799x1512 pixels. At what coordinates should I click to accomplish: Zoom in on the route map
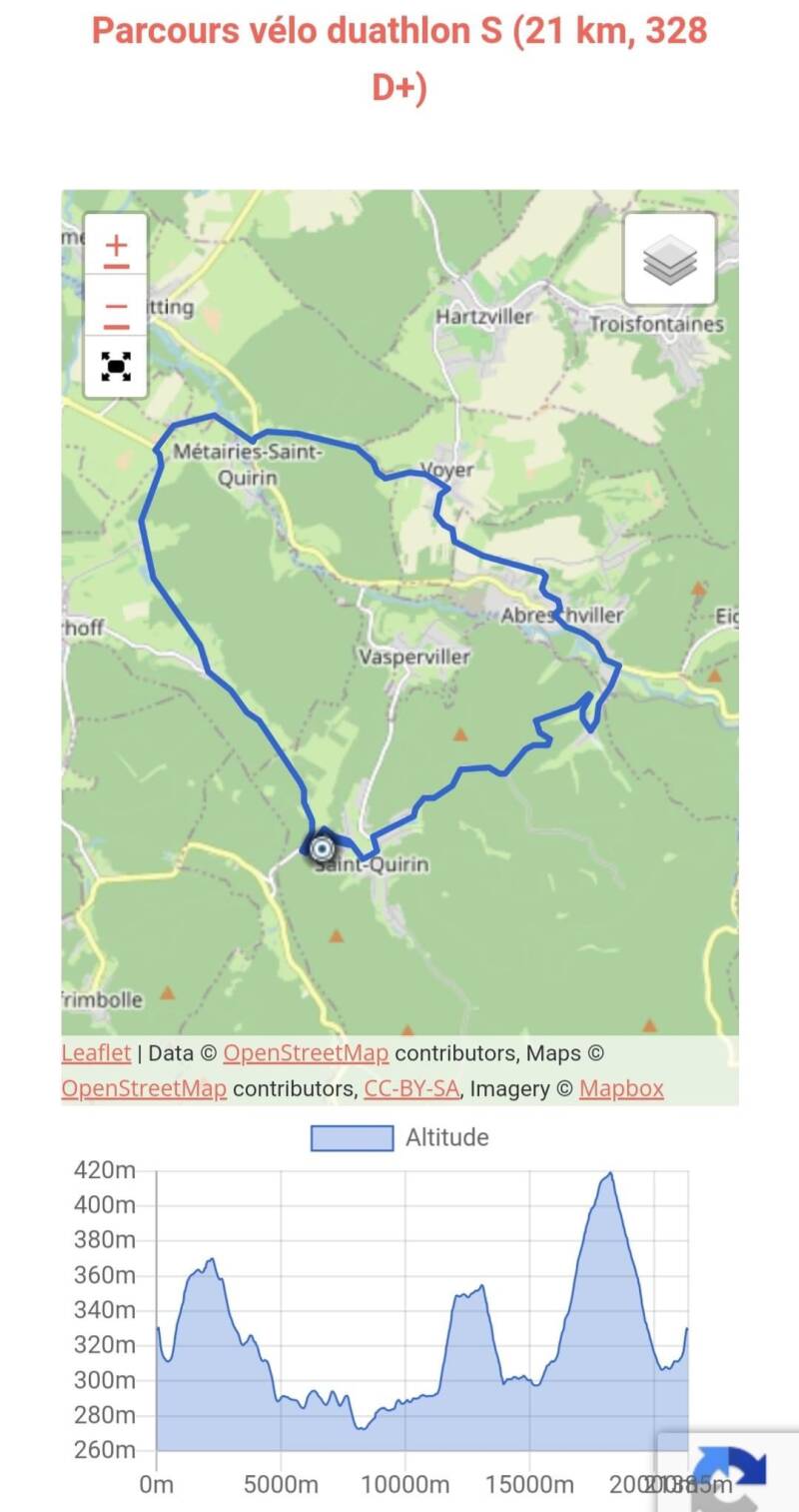pos(116,246)
